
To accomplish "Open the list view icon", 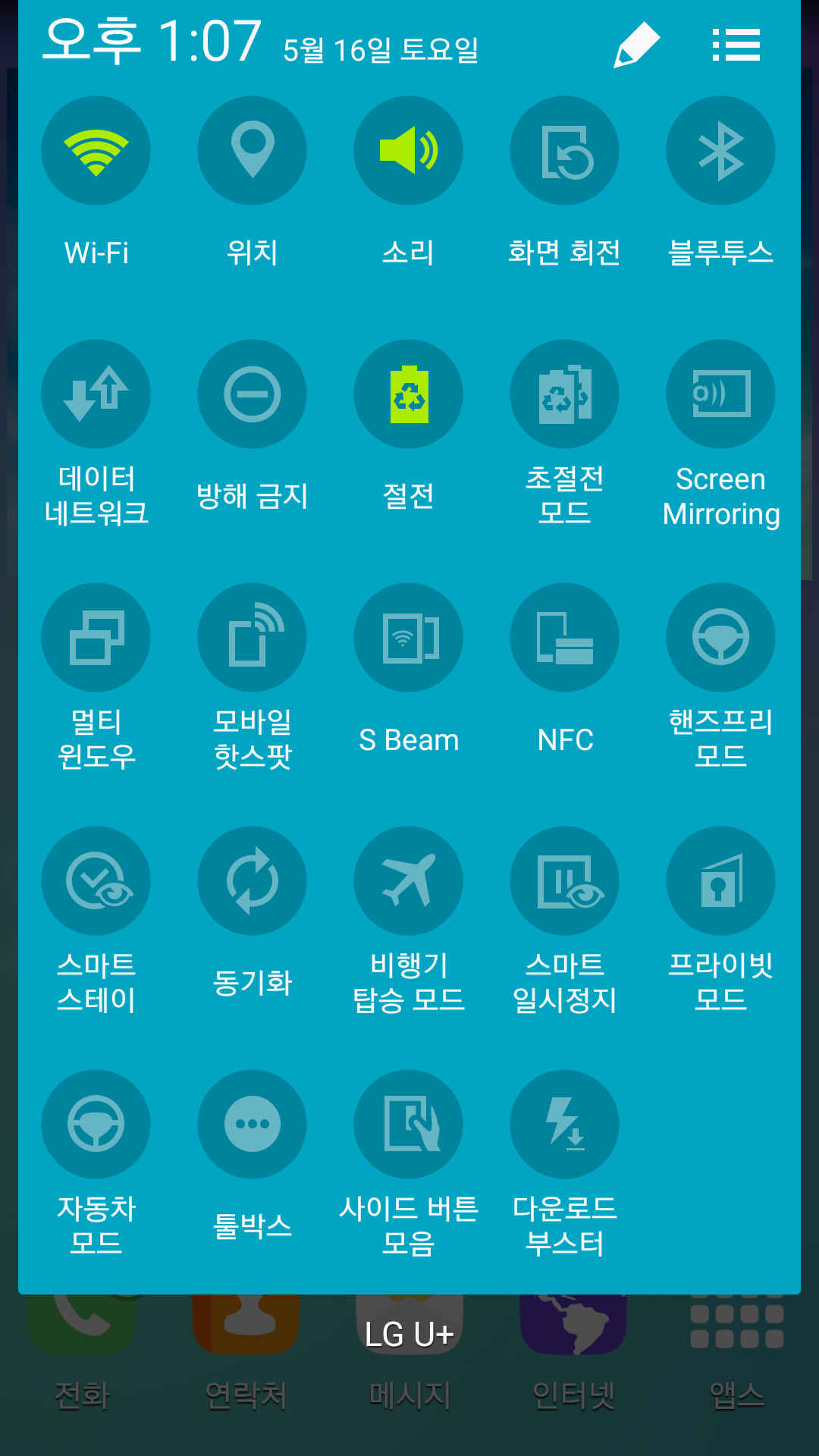I will point(736,45).
